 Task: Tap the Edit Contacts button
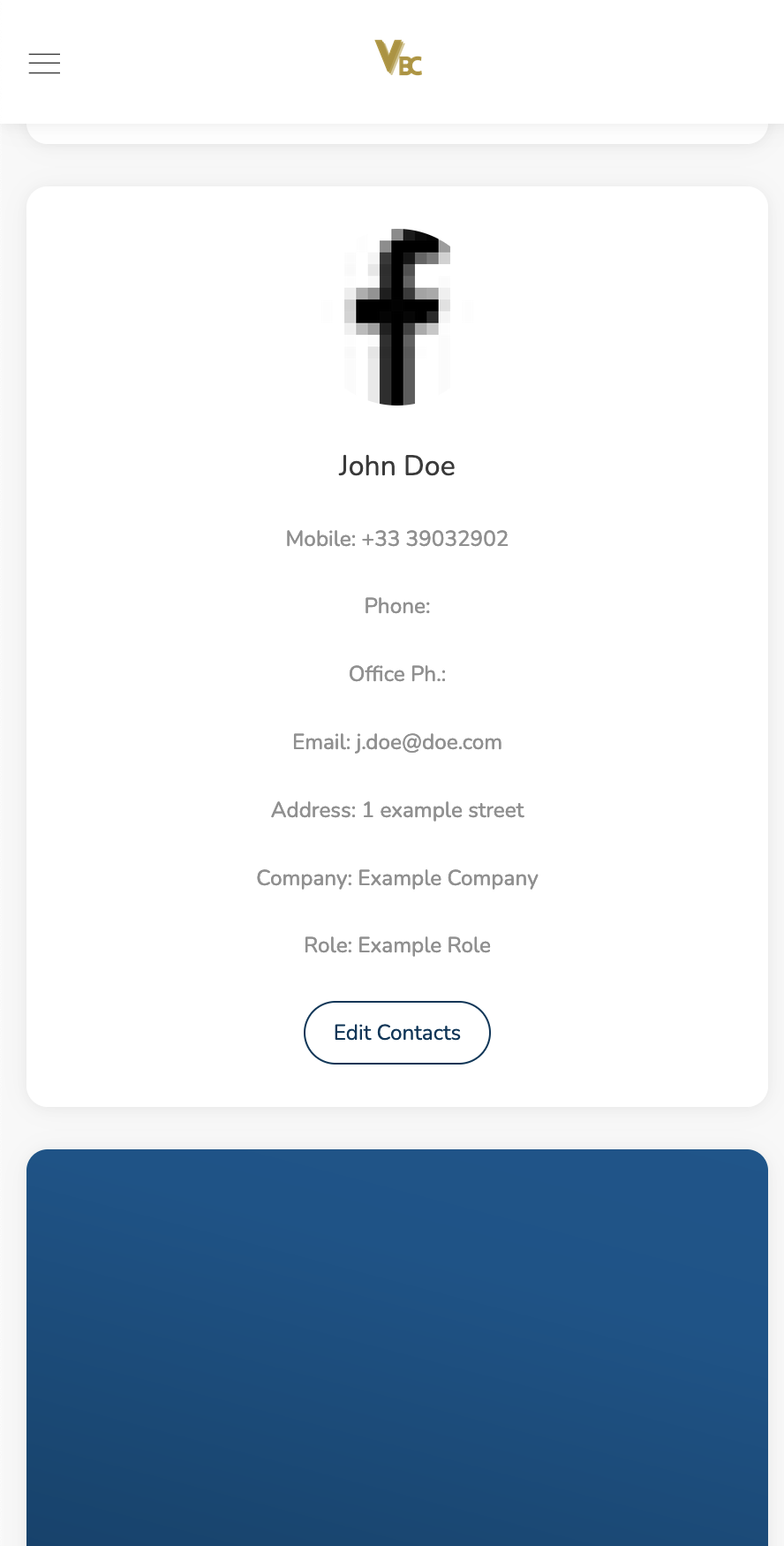[397, 1033]
